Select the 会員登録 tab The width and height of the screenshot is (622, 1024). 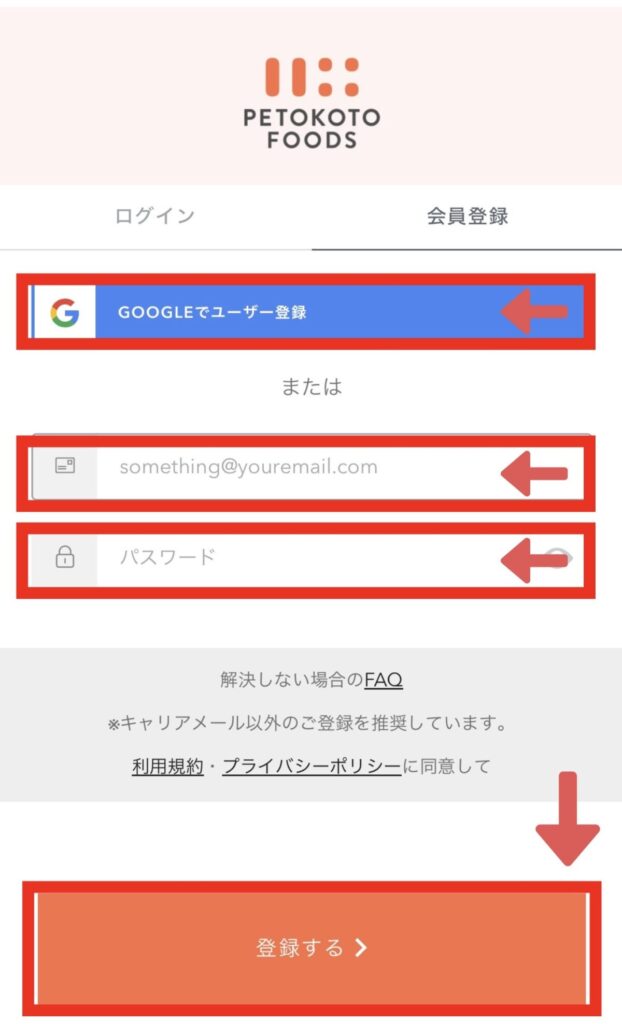click(467, 216)
